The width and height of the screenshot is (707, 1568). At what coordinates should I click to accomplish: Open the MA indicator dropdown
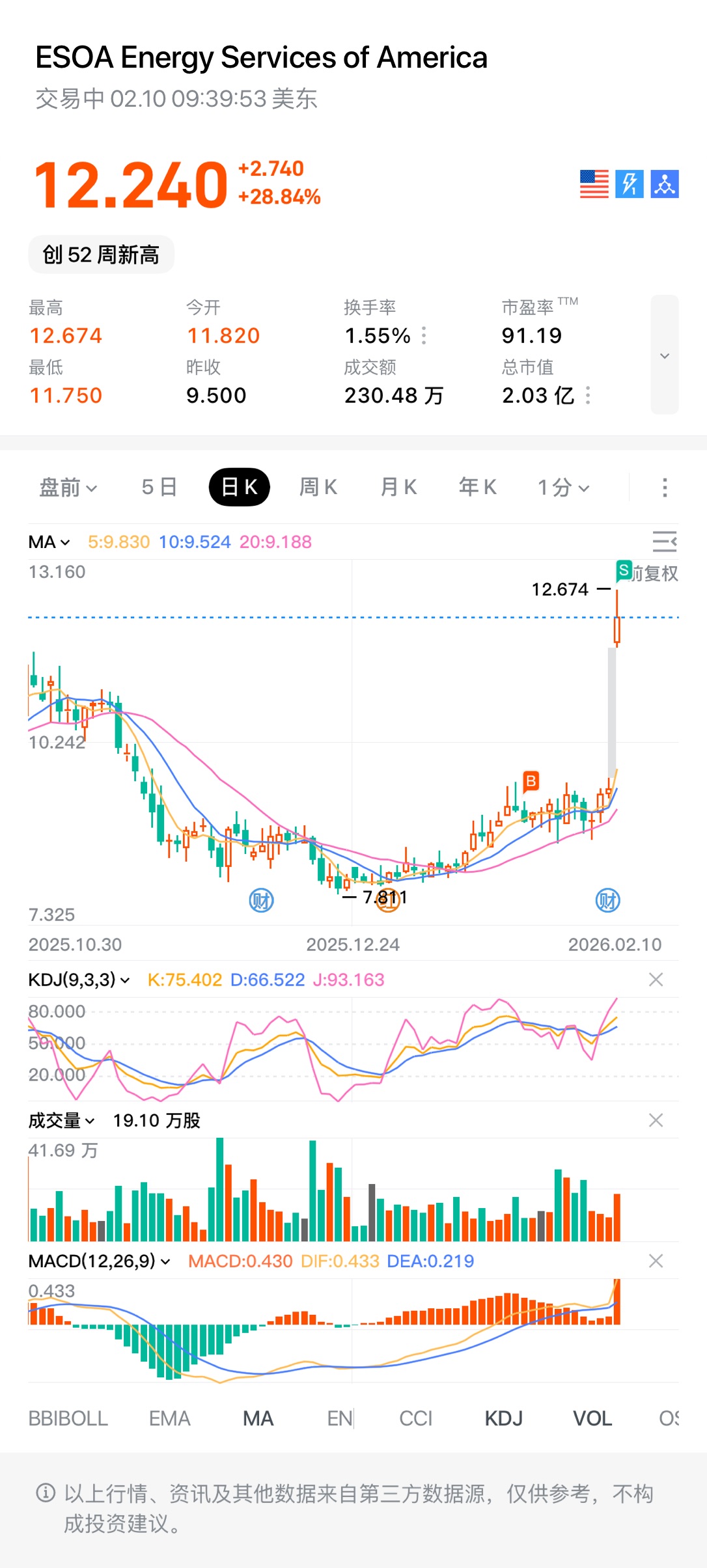49,542
